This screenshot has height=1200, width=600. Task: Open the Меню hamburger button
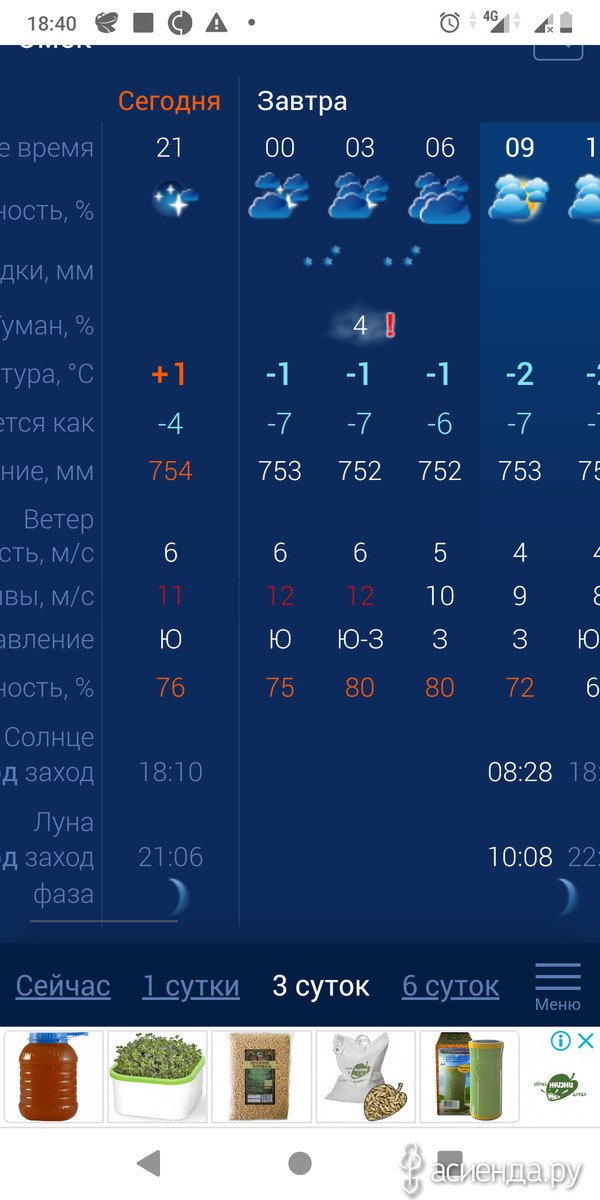(x=557, y=986)
